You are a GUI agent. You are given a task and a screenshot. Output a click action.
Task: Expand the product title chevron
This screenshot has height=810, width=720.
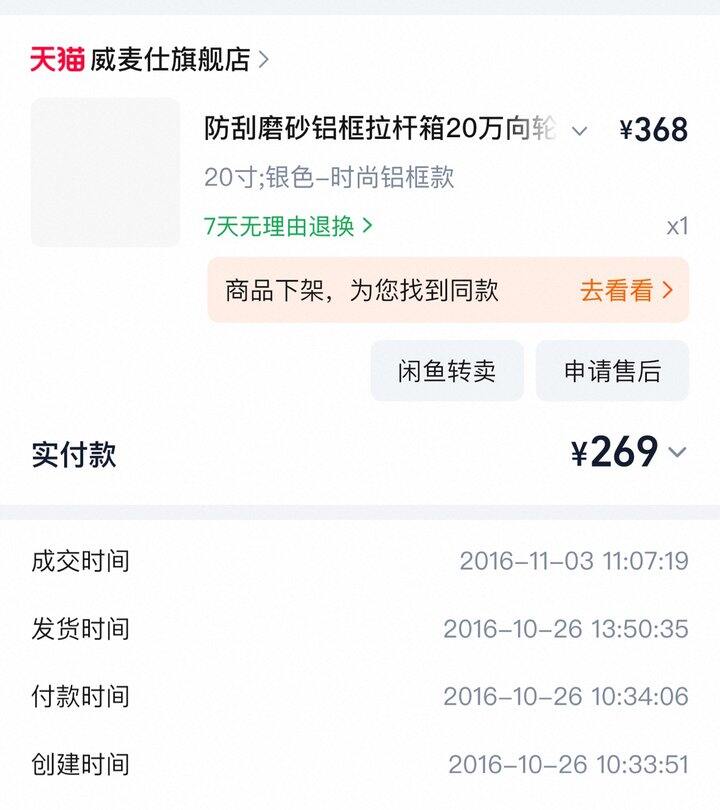579,130
